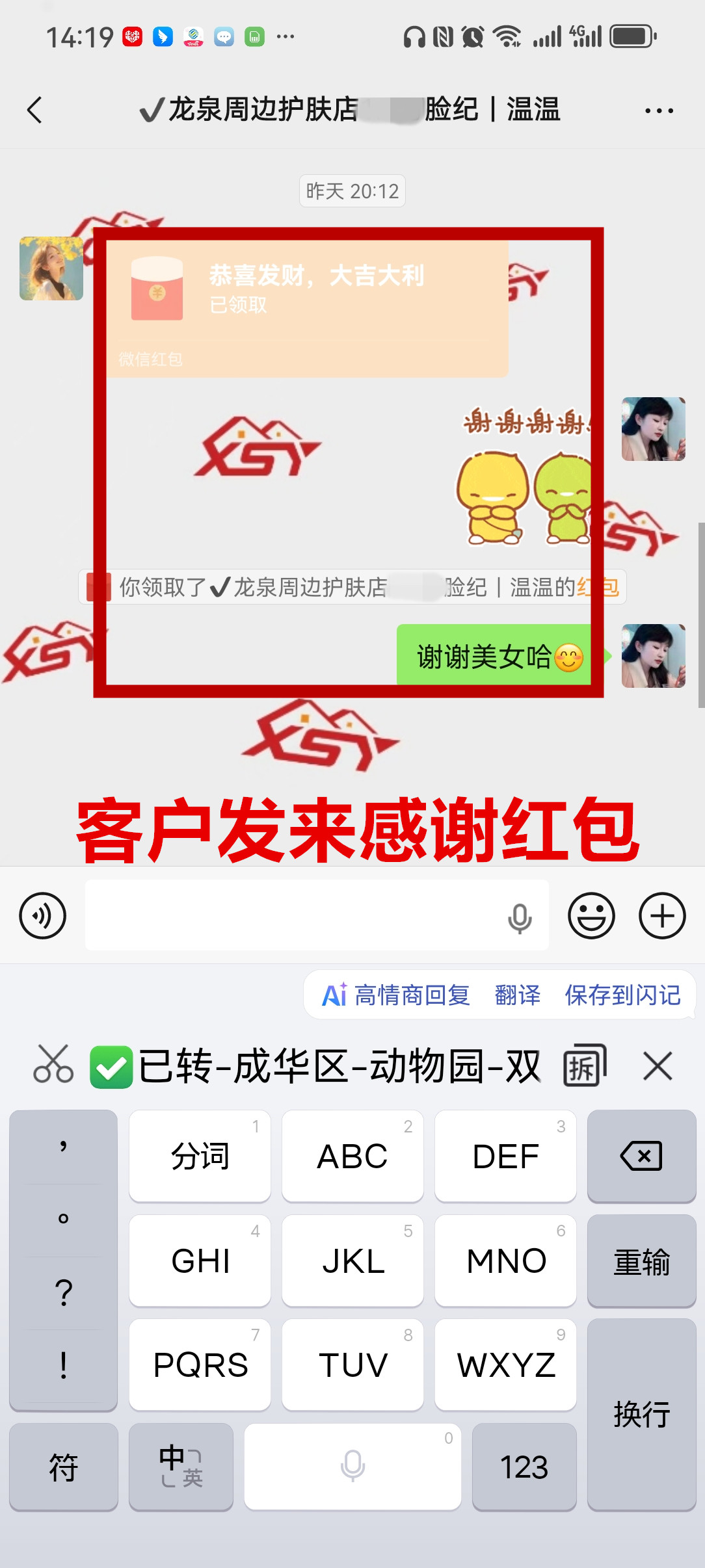Switch keyboard to 123 numbers
Viewport: 705px width, 1568px height.
pyautogui.click(x=524, y=1467)
